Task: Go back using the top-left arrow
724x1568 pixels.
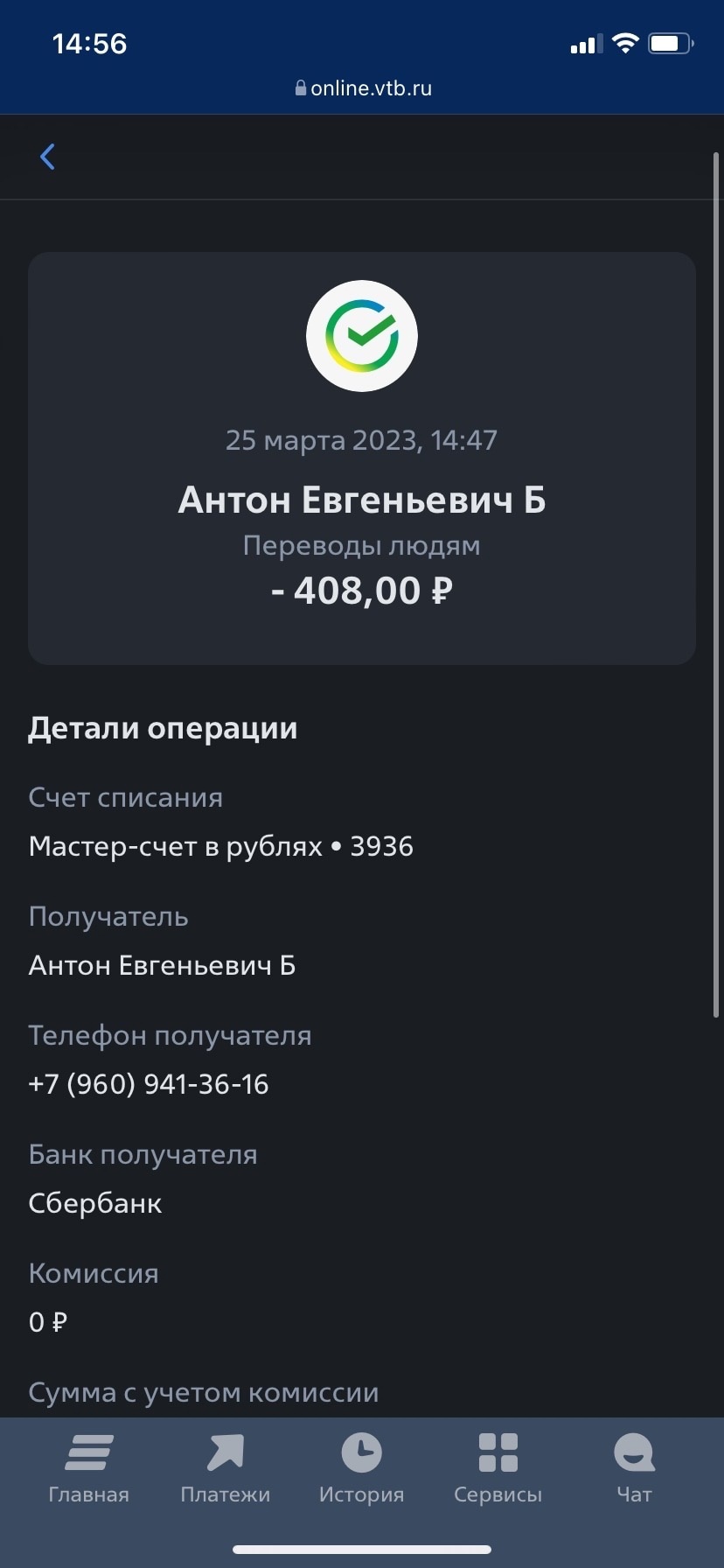Action: pos(48,157)
